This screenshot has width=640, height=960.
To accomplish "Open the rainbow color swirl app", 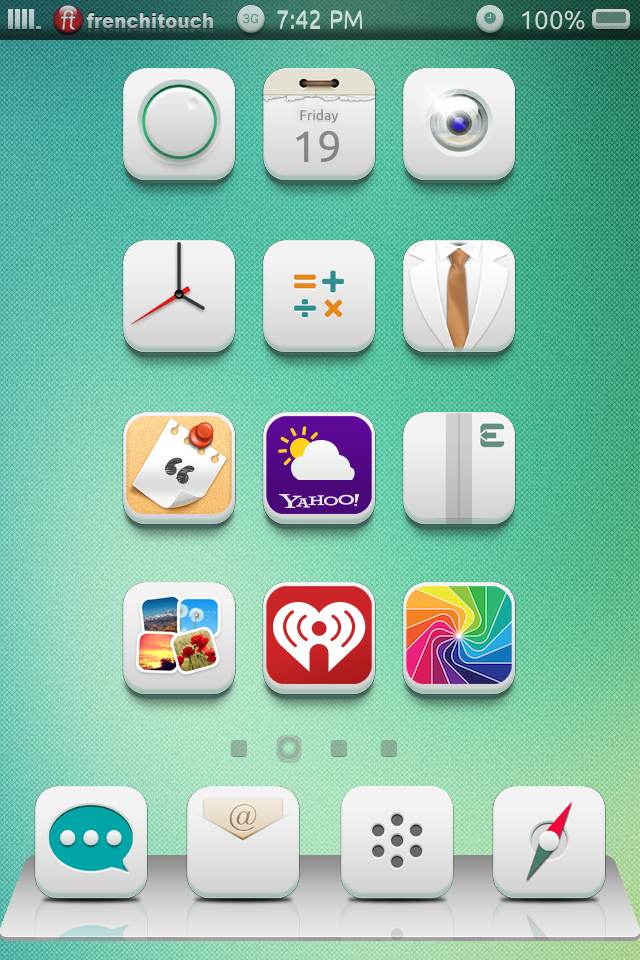I will (x=459, y=637).
